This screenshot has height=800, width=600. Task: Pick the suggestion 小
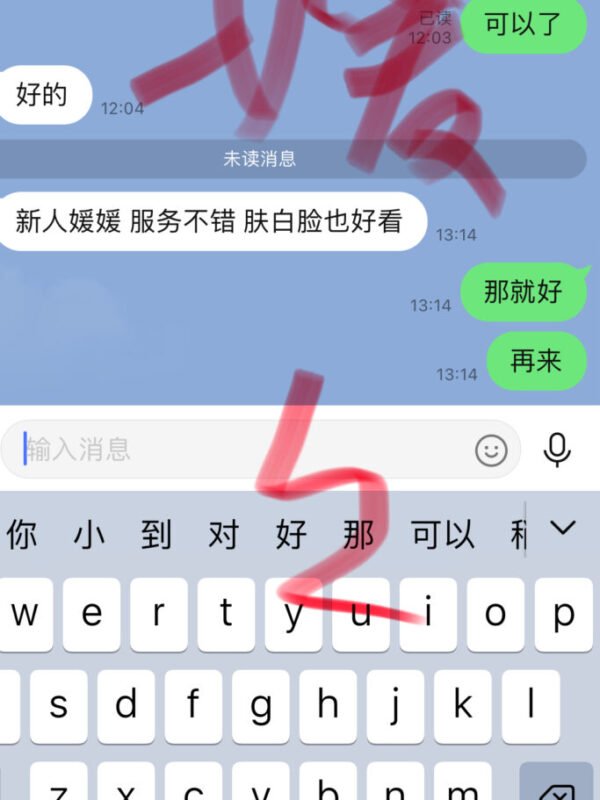click(x=89, y=535)
